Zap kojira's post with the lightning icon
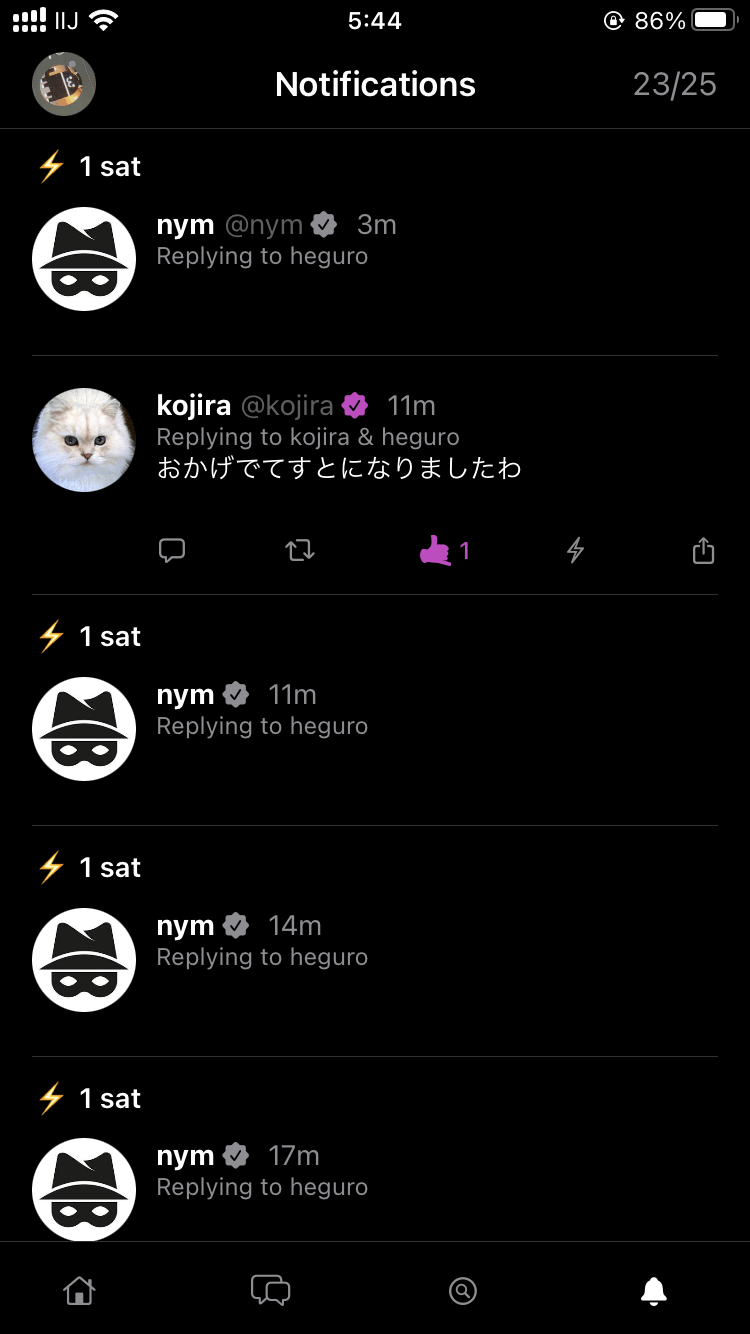750x1334 pixels. 575,550
